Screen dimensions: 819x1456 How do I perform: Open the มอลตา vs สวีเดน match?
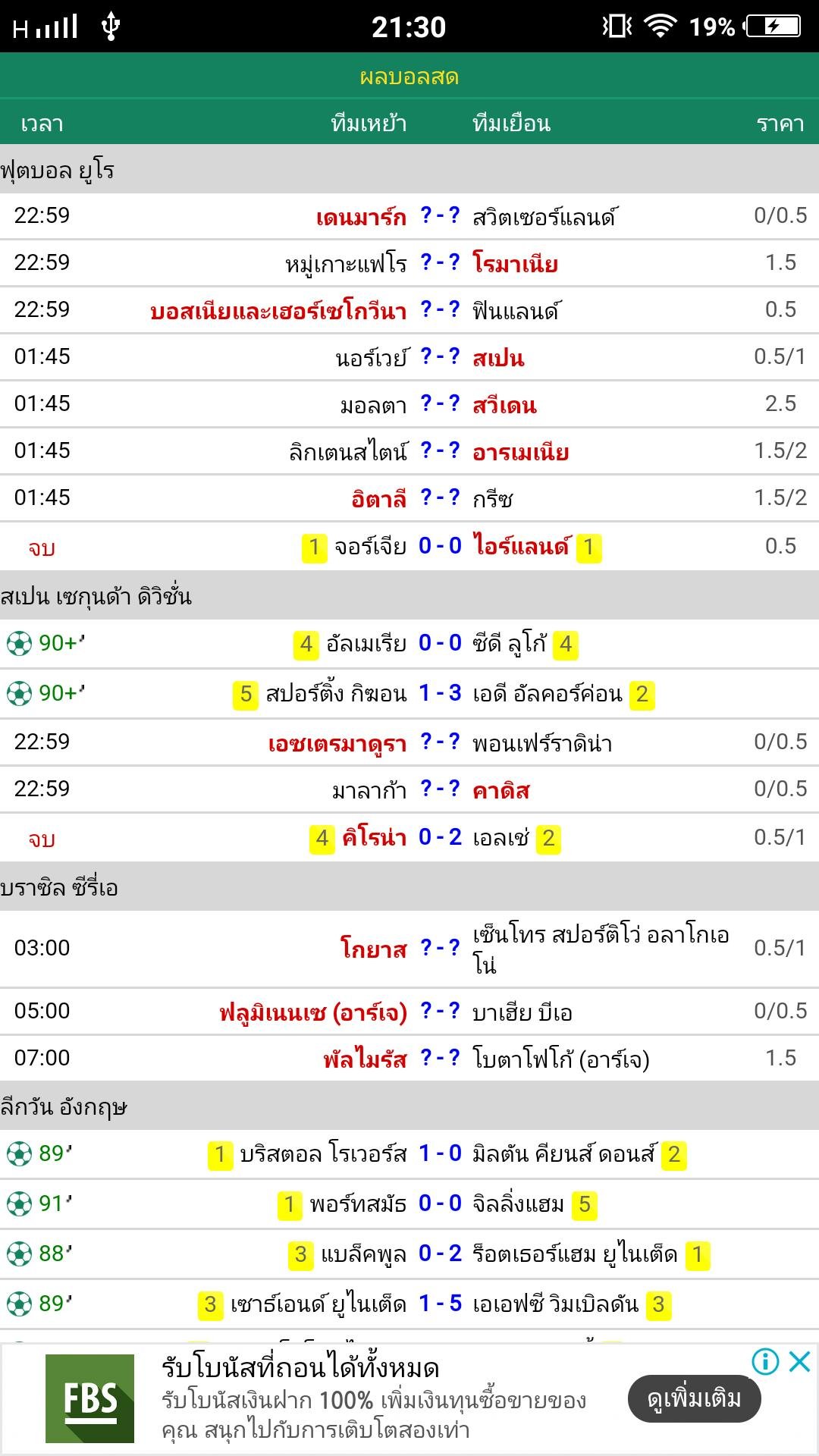coord(409,404)
